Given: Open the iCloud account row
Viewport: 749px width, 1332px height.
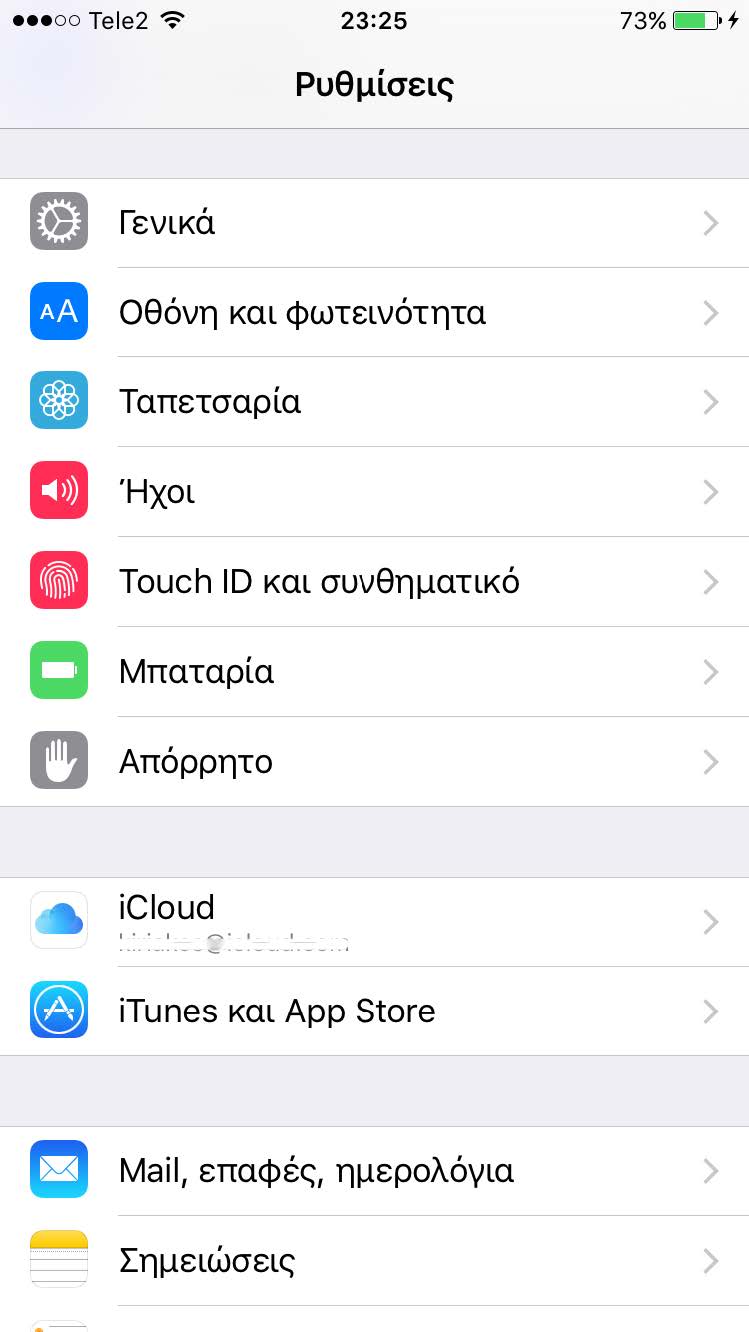Looking at the screenshot, I should click(x=374, y=921).
